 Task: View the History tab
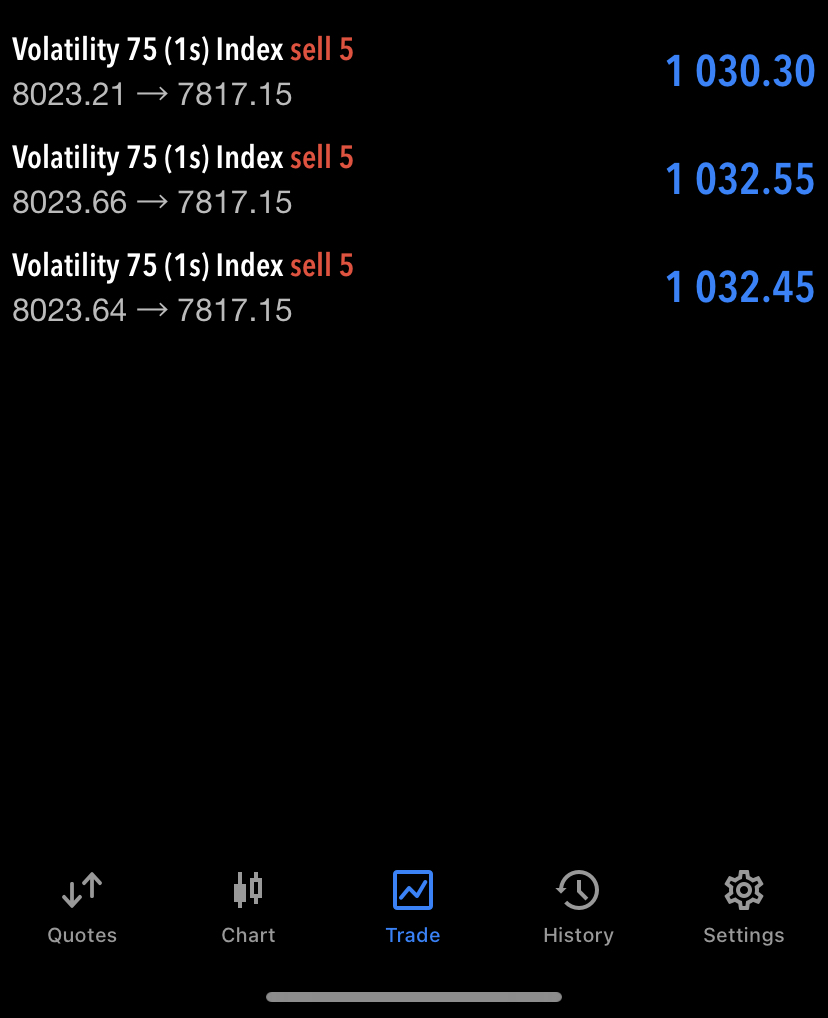click(578, 906)
